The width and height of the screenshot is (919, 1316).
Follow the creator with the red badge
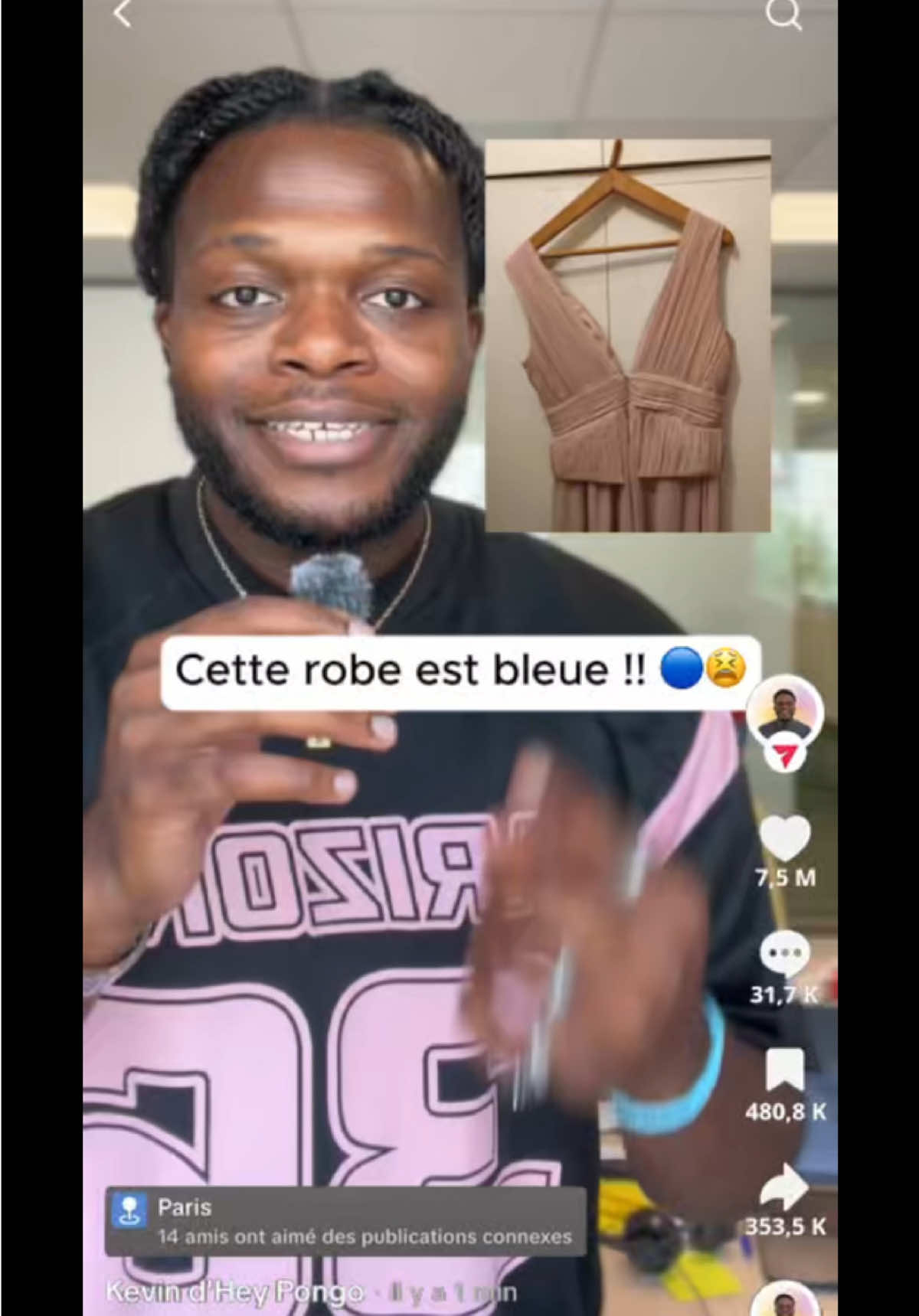[x=783, y=756]
